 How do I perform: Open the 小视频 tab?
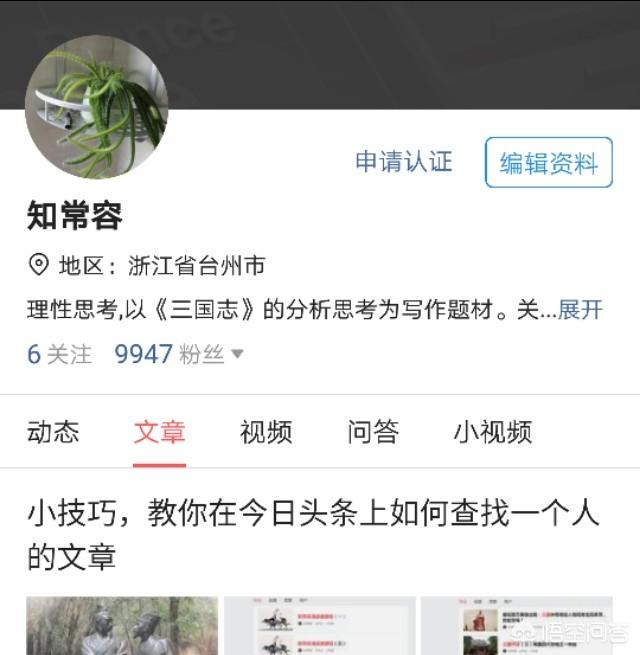[492, 432]
